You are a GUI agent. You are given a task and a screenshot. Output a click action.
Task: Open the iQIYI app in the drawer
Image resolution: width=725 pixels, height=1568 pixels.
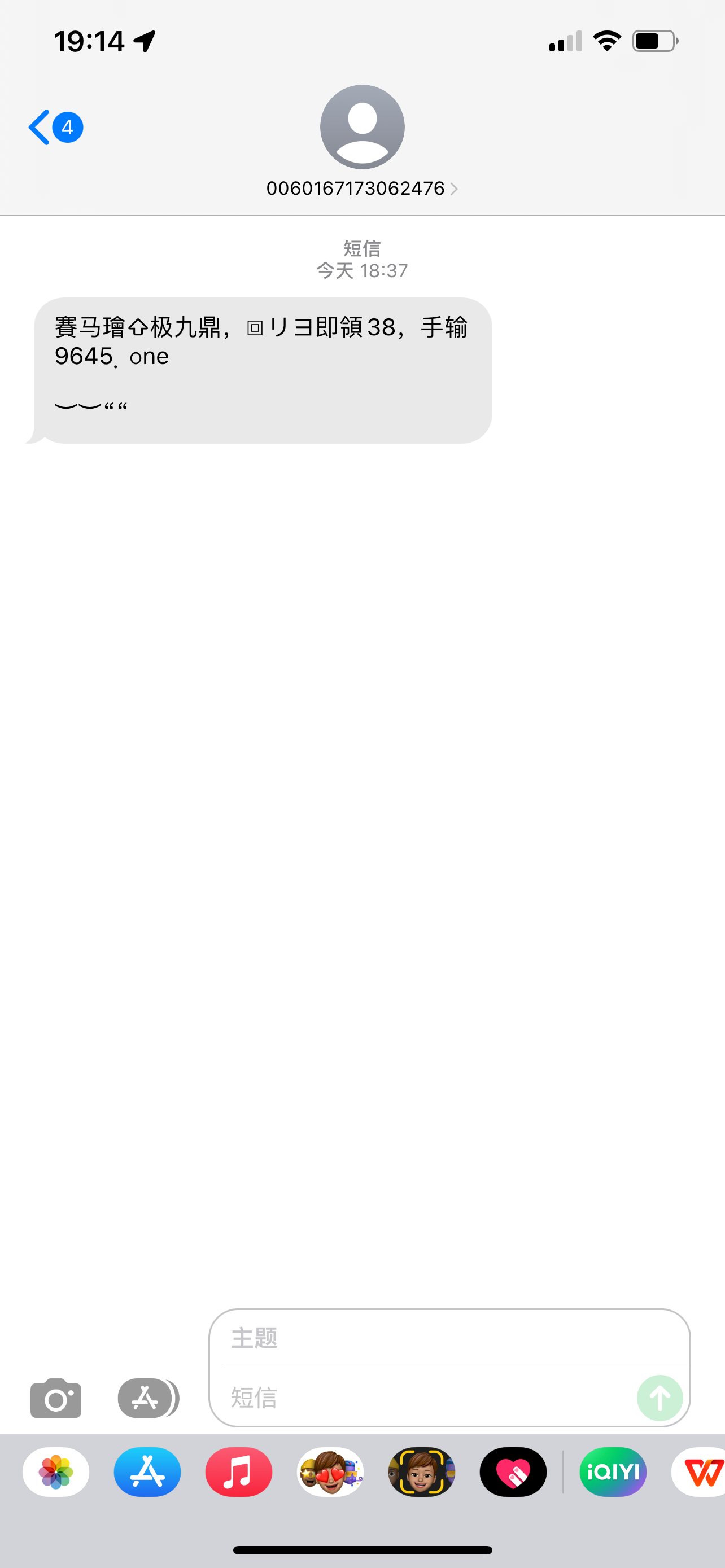click(x=613, y=1472)
